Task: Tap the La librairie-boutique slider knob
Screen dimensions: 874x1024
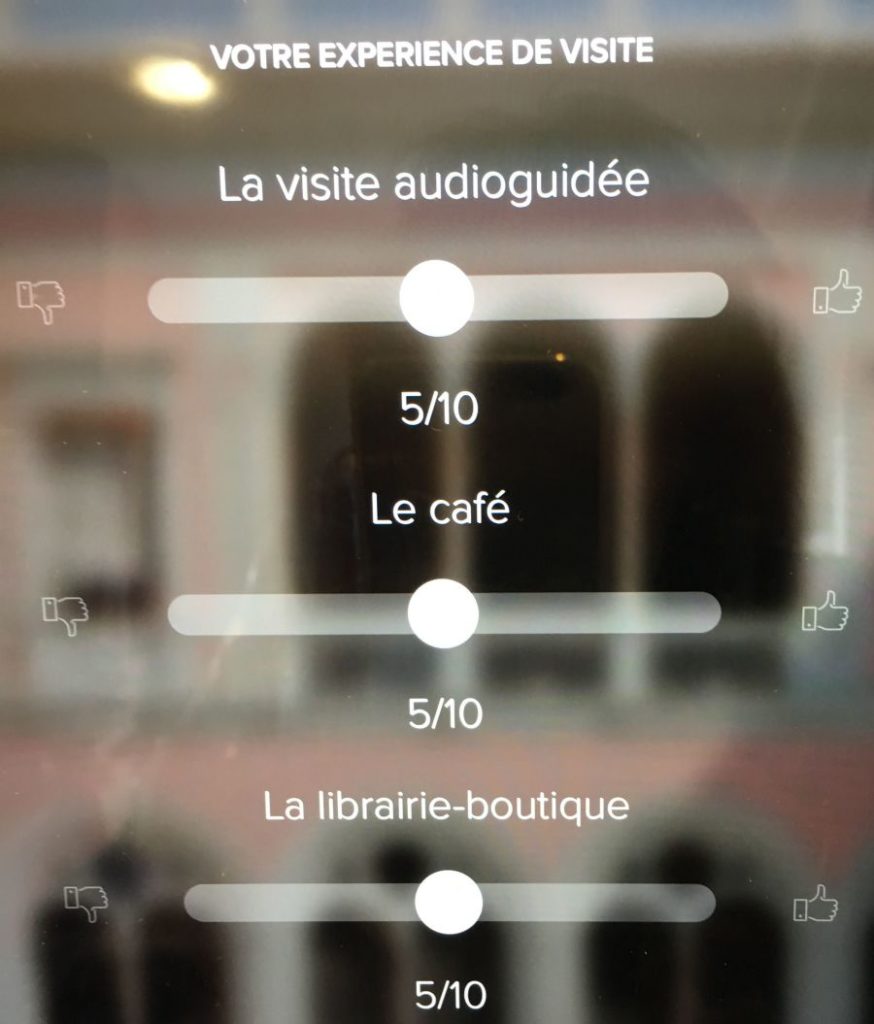Action: [449, 902]
